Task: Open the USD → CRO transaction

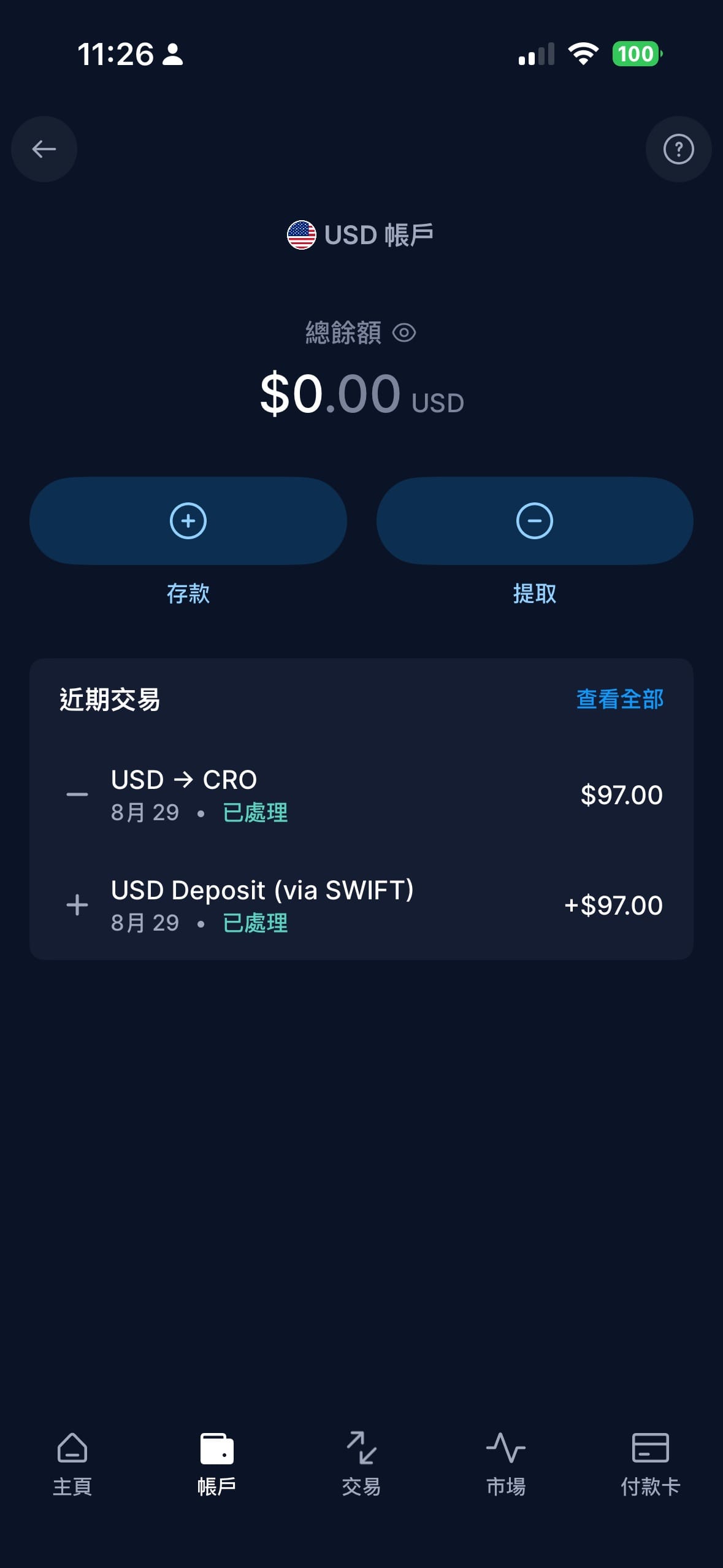Action: point(361,795)
